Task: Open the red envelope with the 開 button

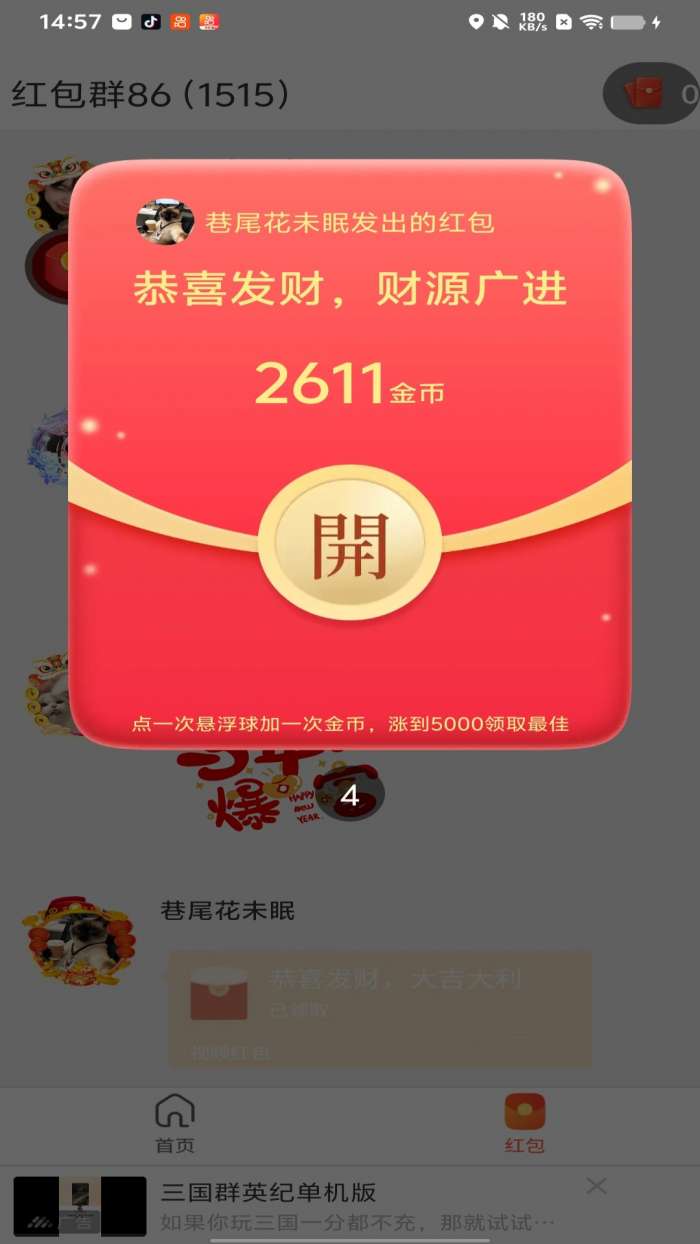Action: point(349,545)
